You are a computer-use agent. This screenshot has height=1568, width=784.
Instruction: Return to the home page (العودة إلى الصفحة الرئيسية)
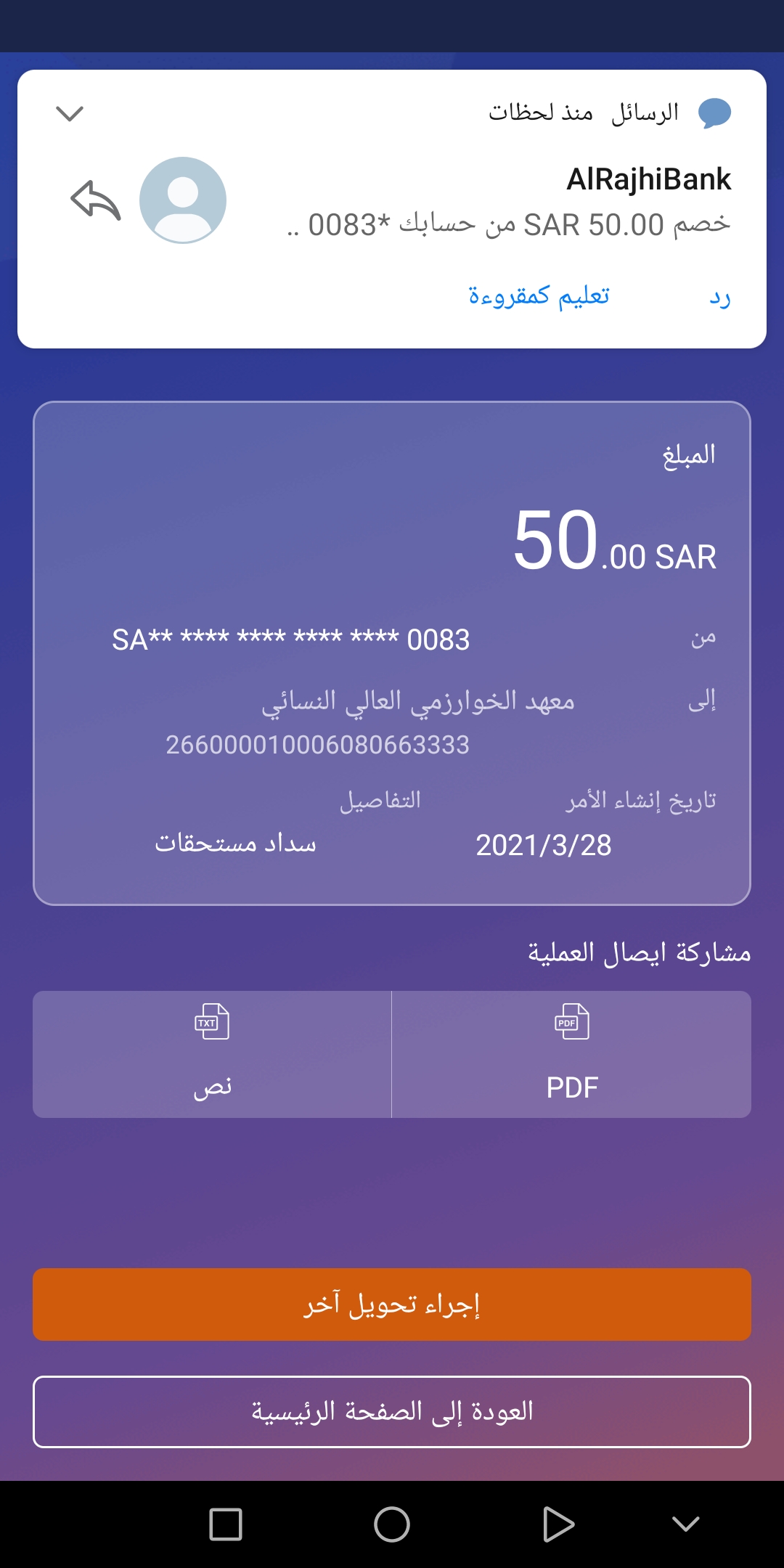392,1412
